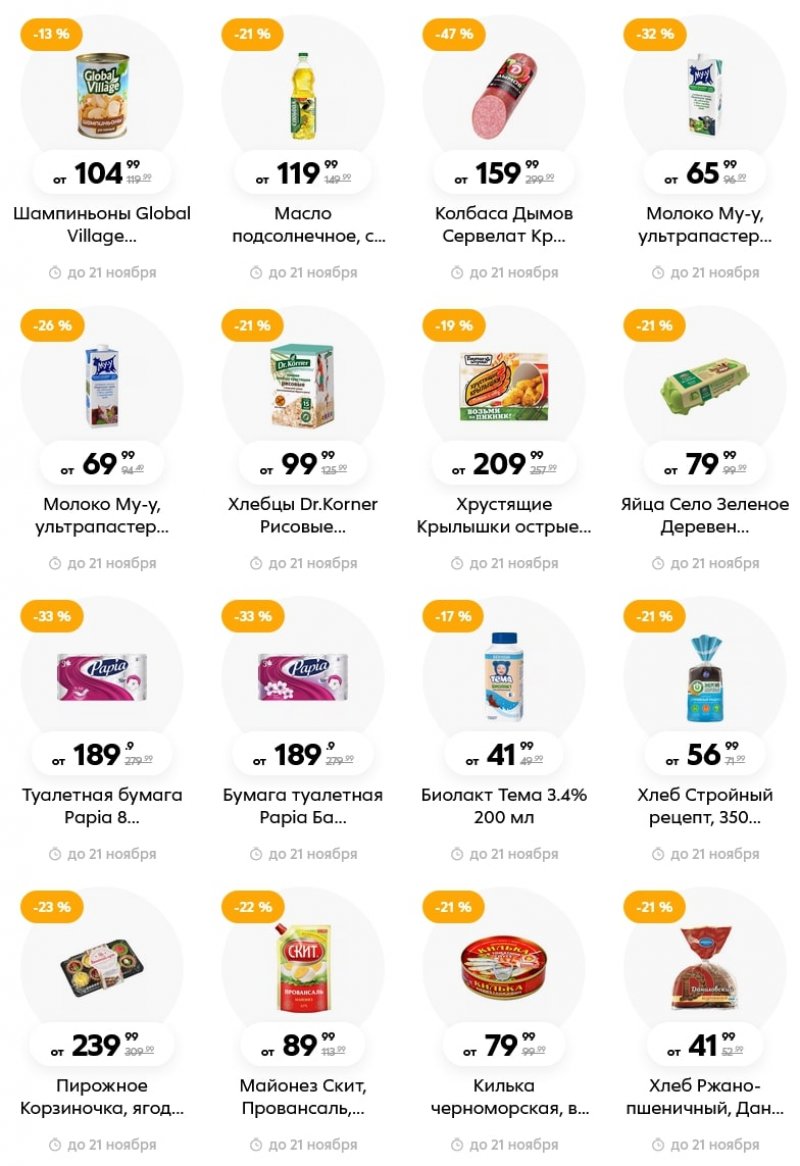Select Килька черноморская product

(504, 1097)
